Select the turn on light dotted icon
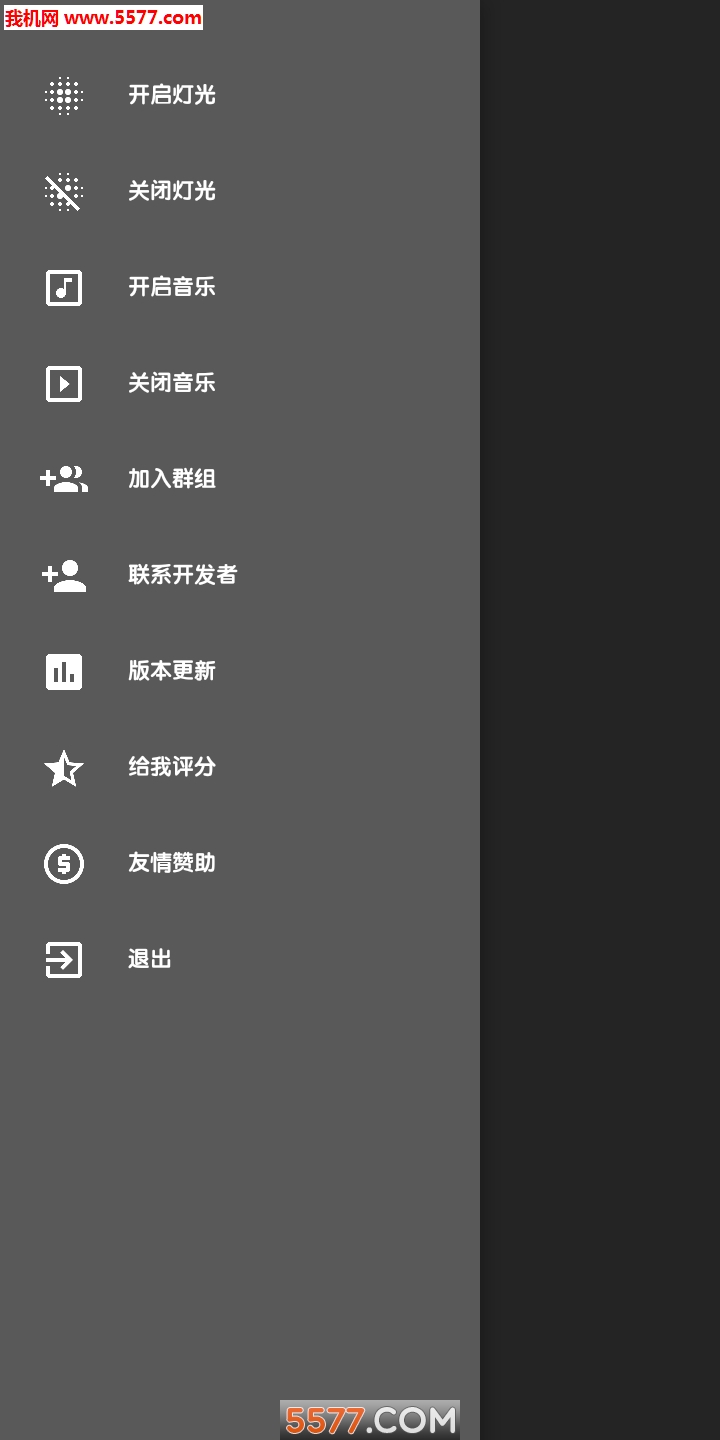This screenshot has width=720, height=1440. point(63,96)
